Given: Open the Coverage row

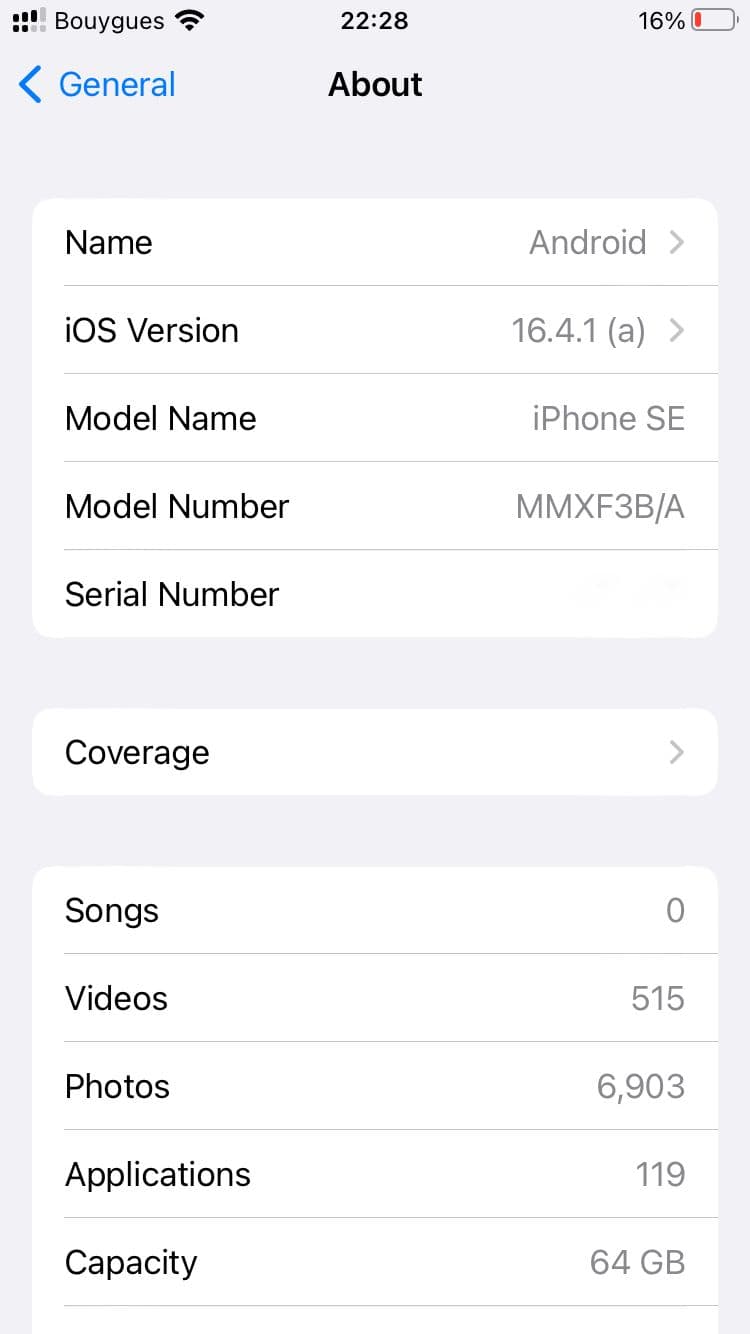Looking at the screenshot, I should (375, 752).
